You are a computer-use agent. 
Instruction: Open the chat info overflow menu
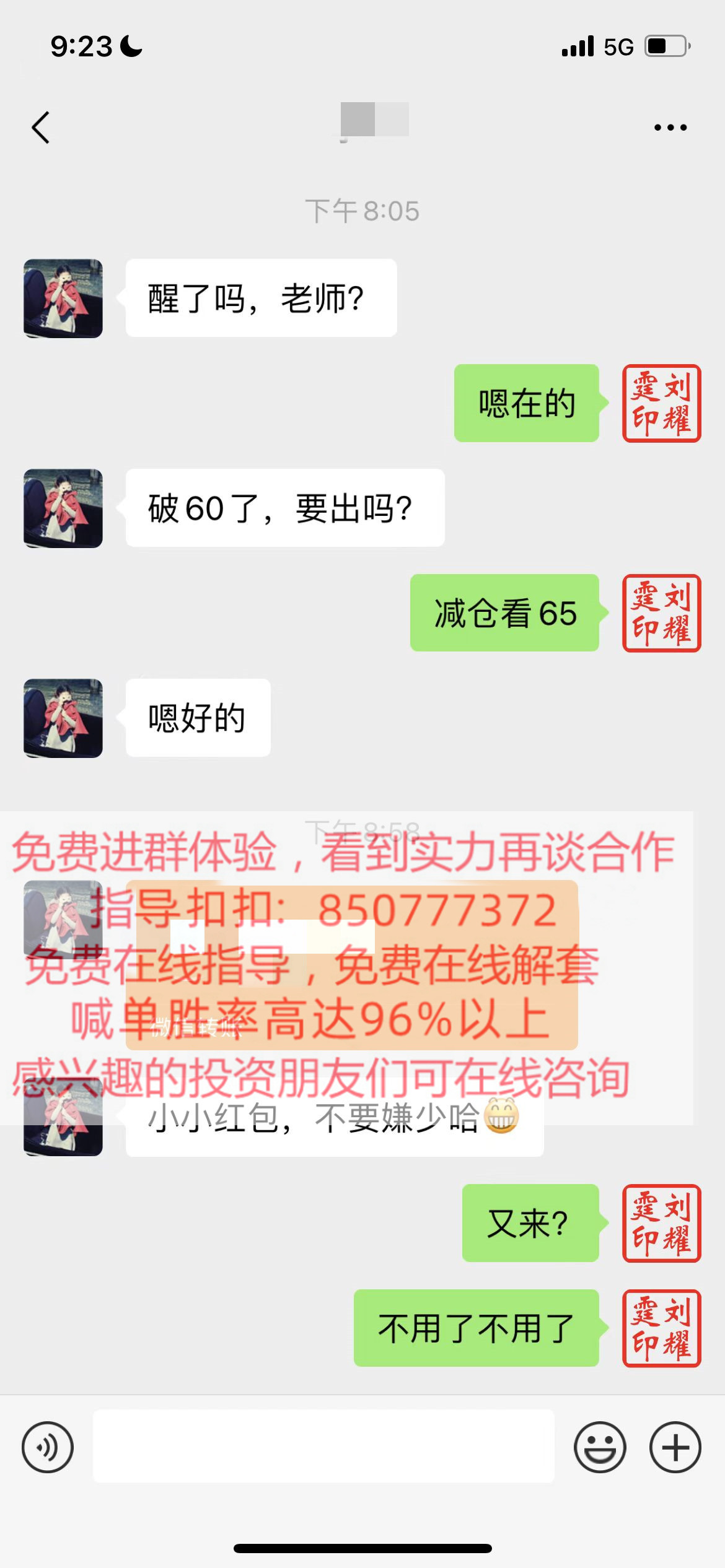[670, 128]
